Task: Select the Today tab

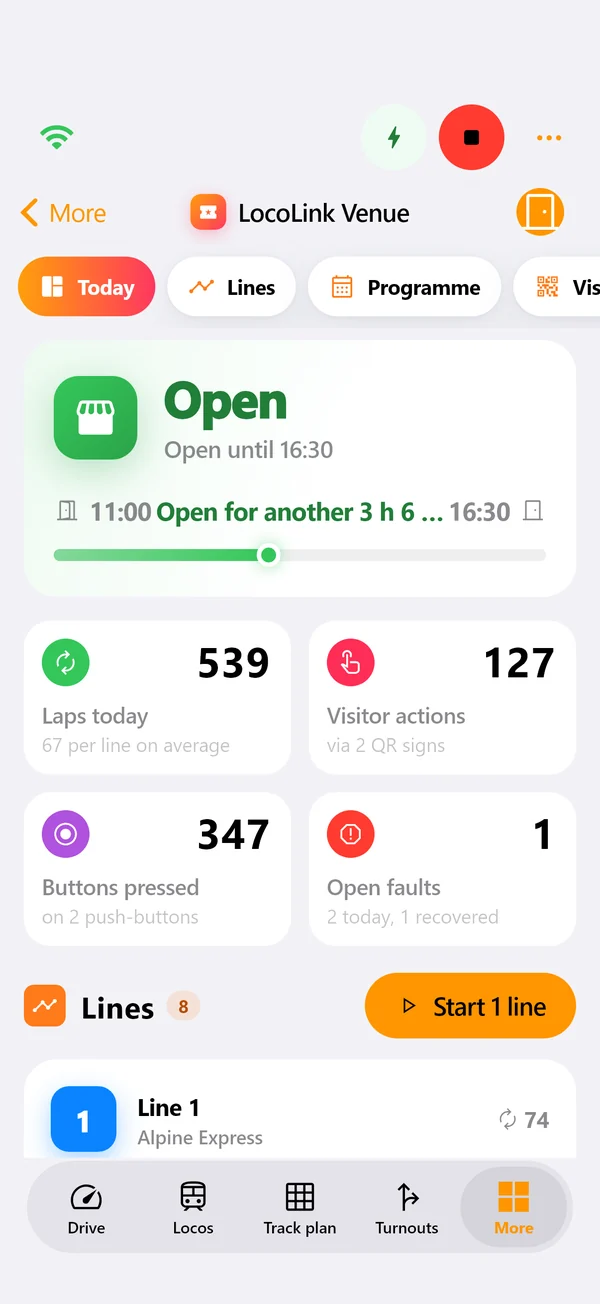Action: (87, 288)
